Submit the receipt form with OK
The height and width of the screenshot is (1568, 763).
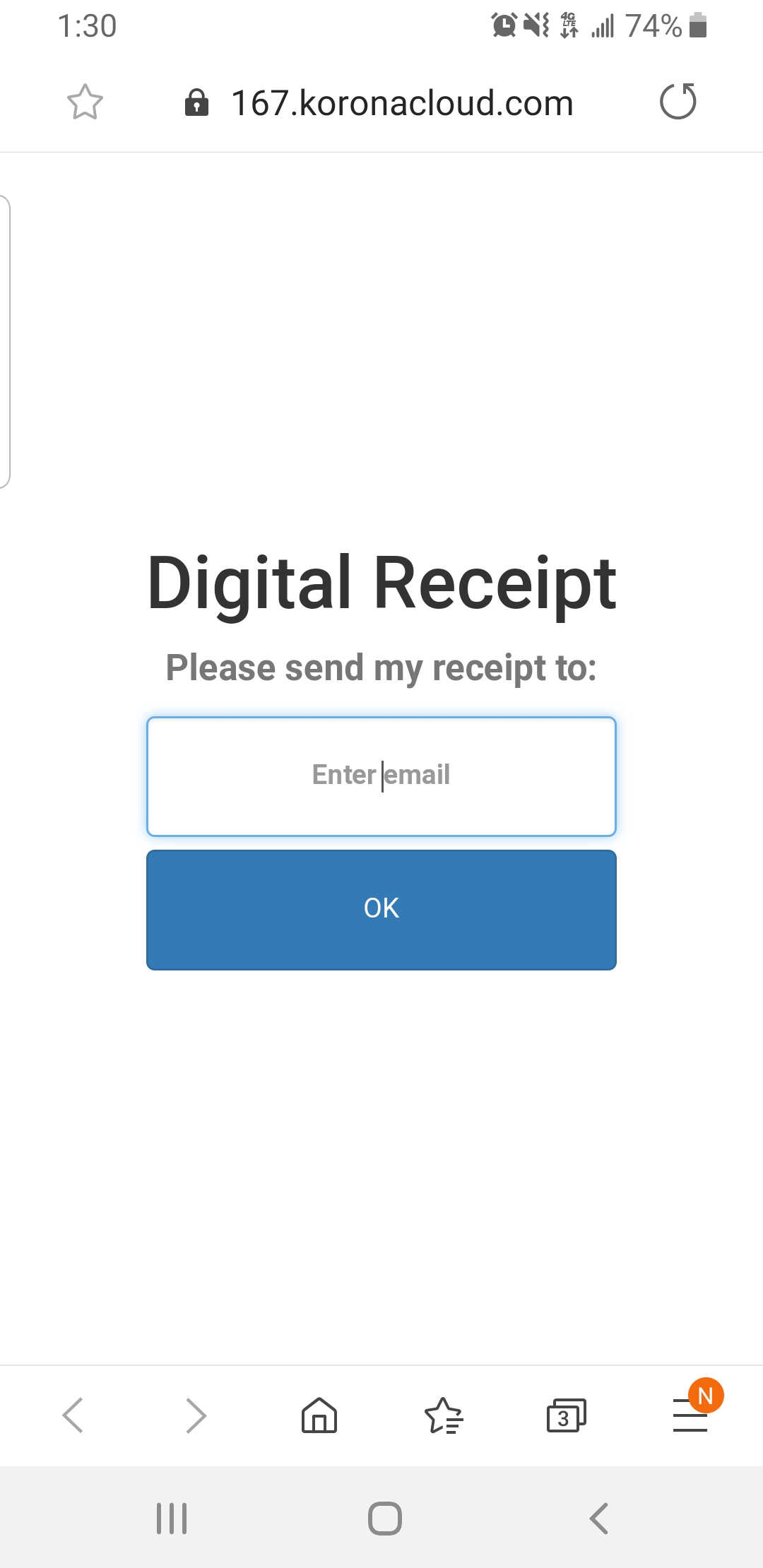[x=381, y=910]
